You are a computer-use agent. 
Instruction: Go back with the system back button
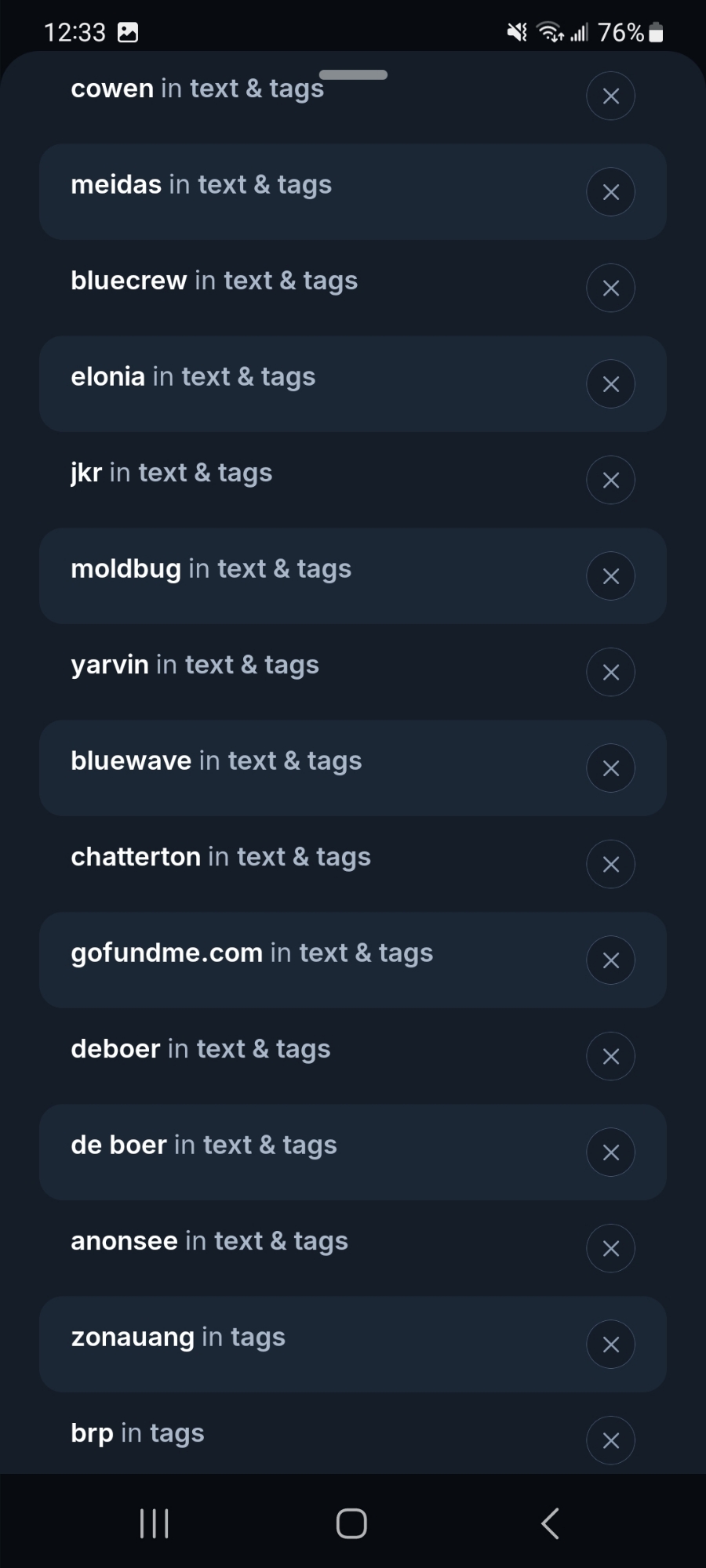click(550, 1523)
